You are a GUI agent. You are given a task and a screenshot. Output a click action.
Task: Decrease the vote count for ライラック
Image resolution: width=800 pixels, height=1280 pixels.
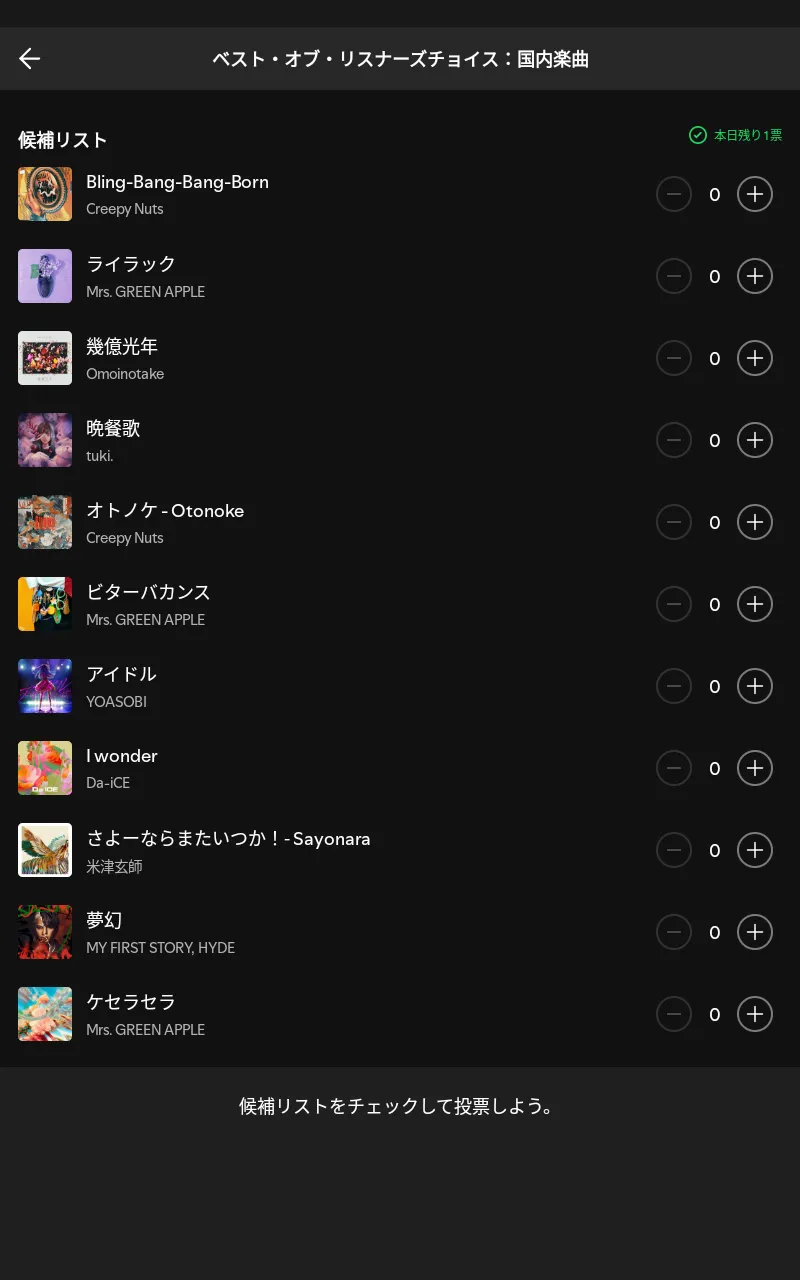pyautogui.click(x=674, y=276)
